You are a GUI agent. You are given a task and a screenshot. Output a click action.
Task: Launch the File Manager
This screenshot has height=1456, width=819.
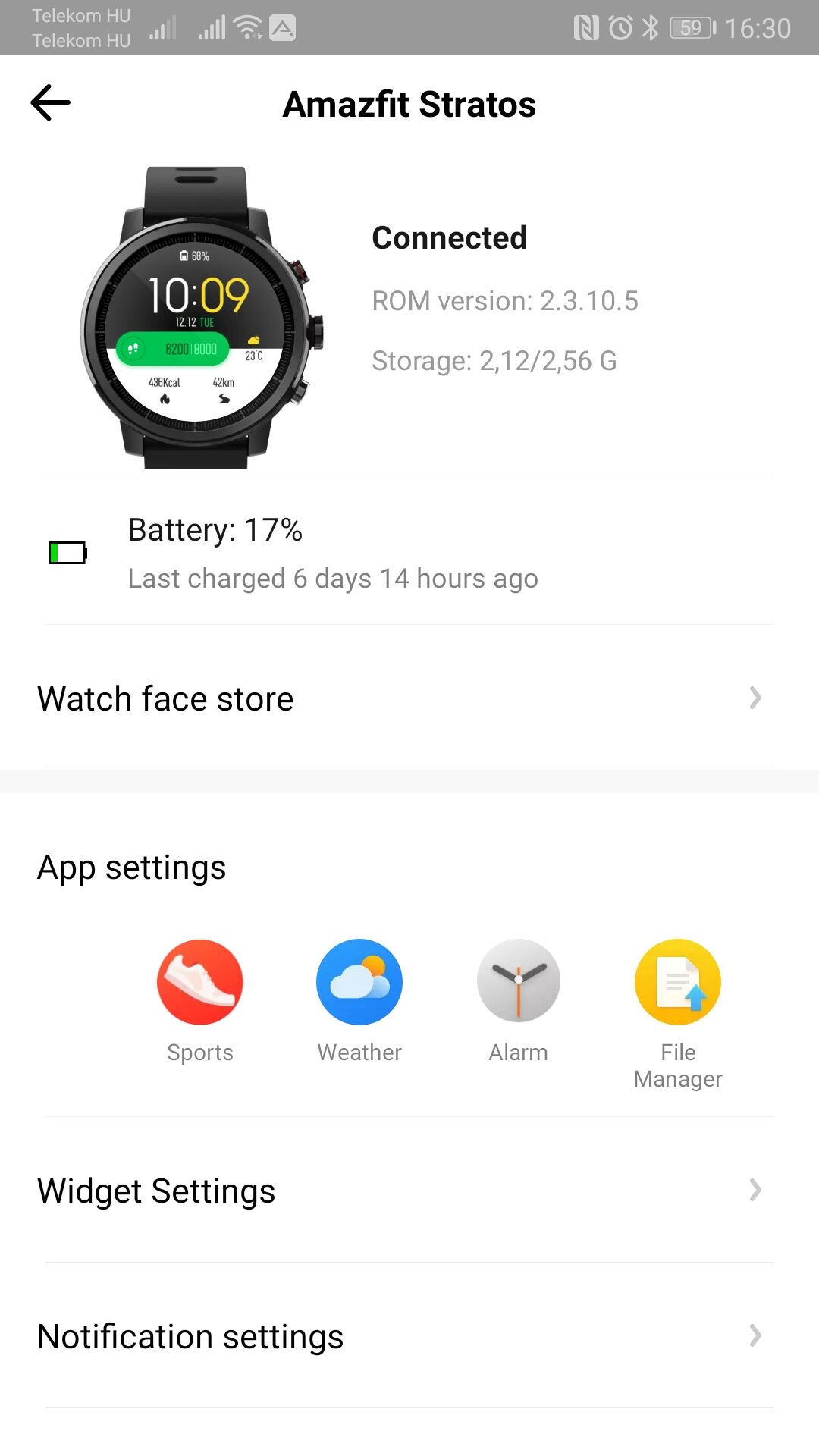click(678, 1014)
